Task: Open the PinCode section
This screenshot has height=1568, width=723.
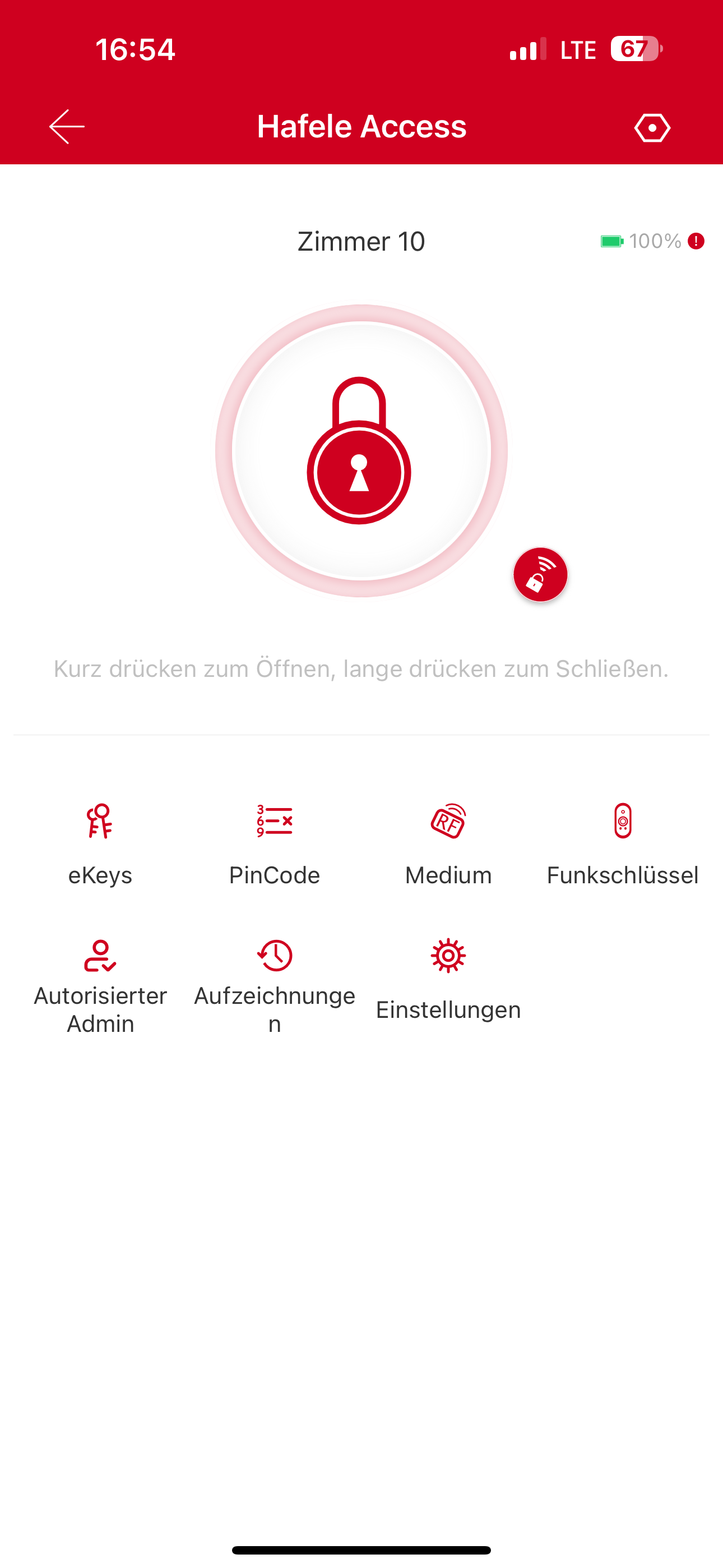Action: tap(275, 843)
